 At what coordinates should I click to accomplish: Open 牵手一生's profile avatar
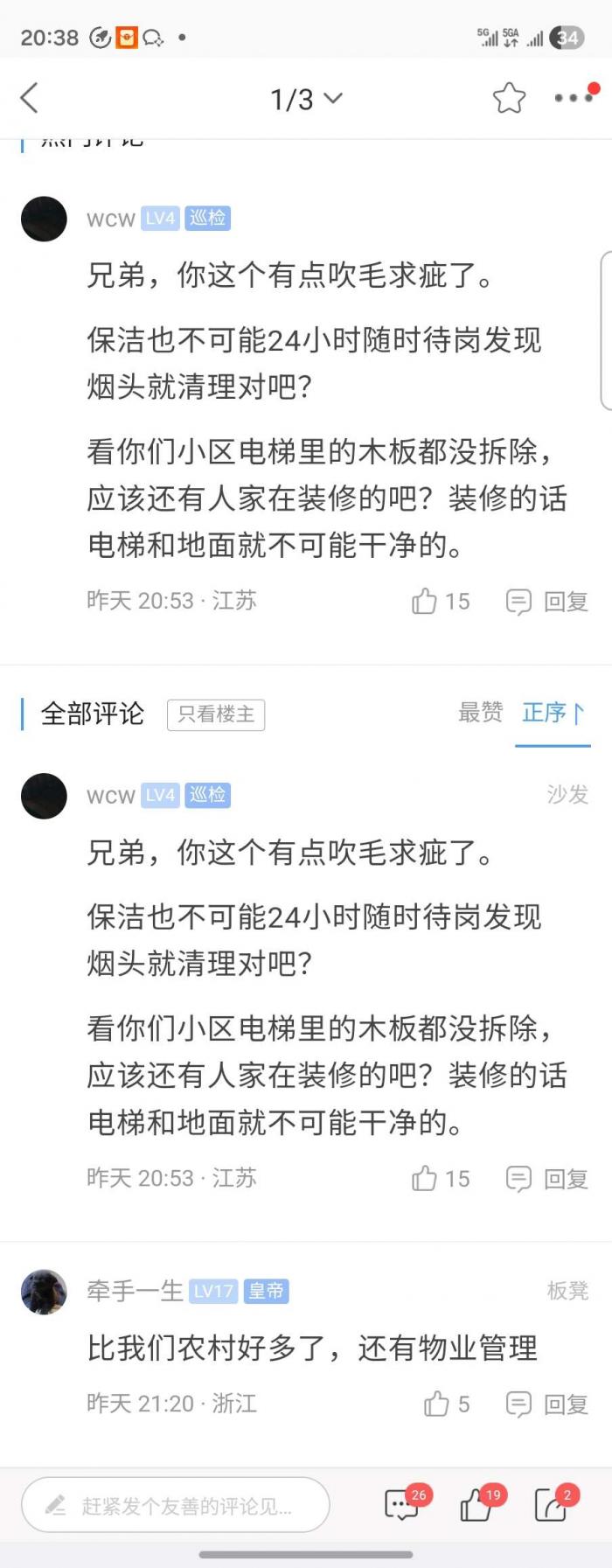coord(44,1292)
